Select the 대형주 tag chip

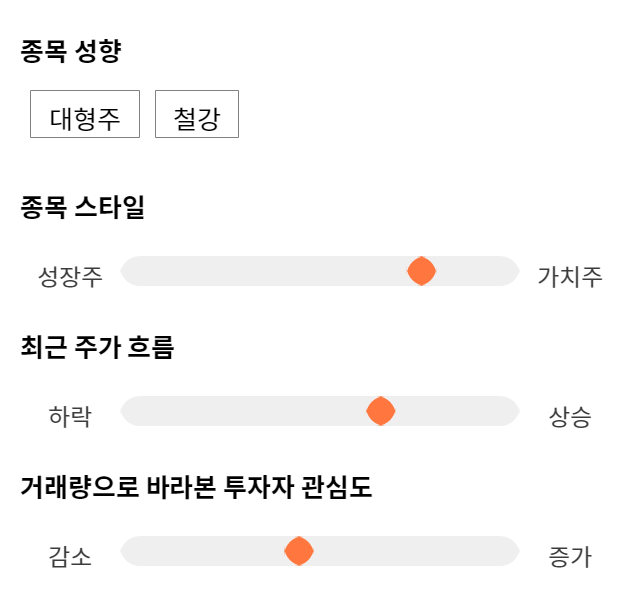85,114
